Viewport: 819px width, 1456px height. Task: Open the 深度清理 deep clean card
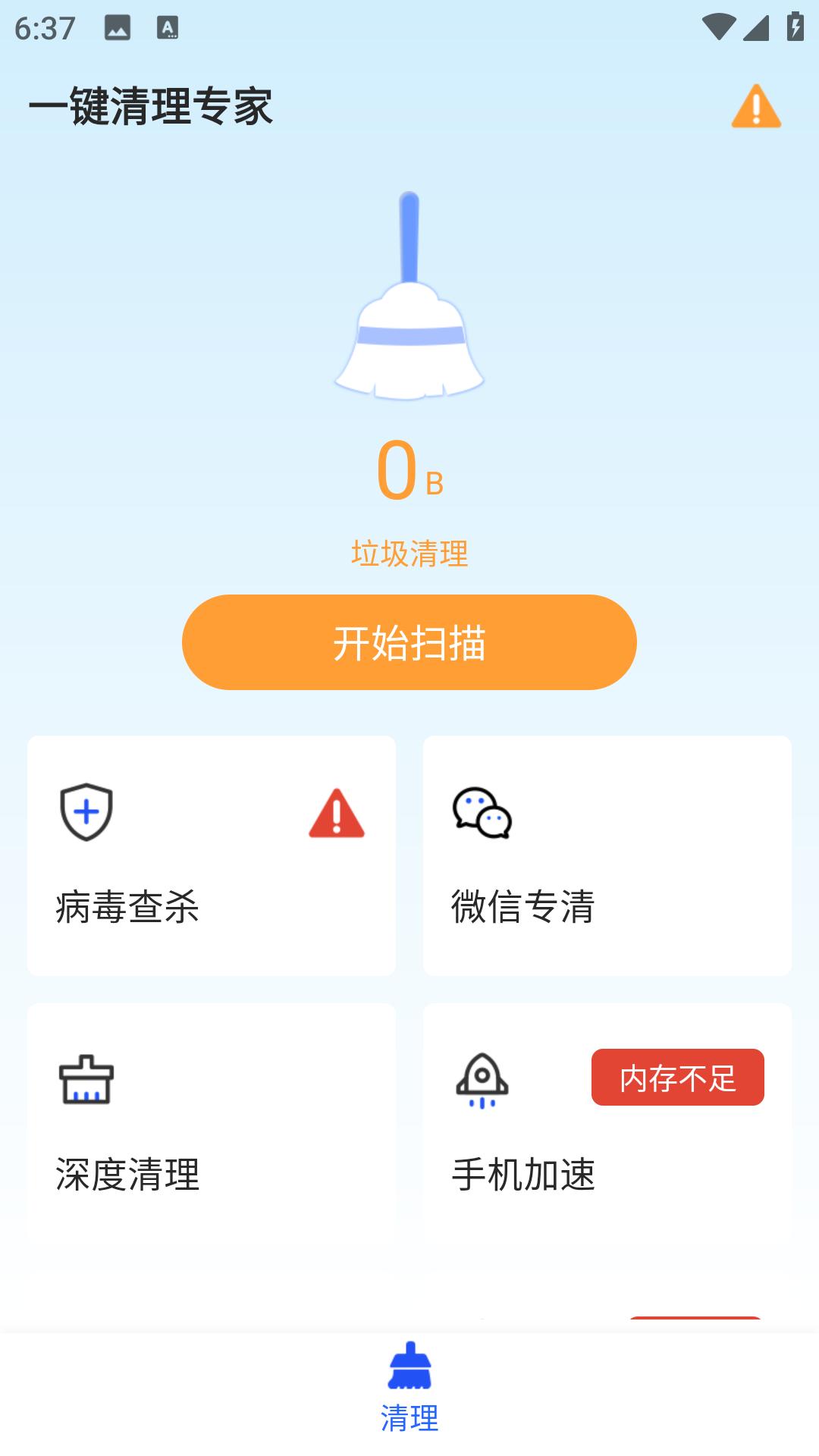(x=211, y=1121)
